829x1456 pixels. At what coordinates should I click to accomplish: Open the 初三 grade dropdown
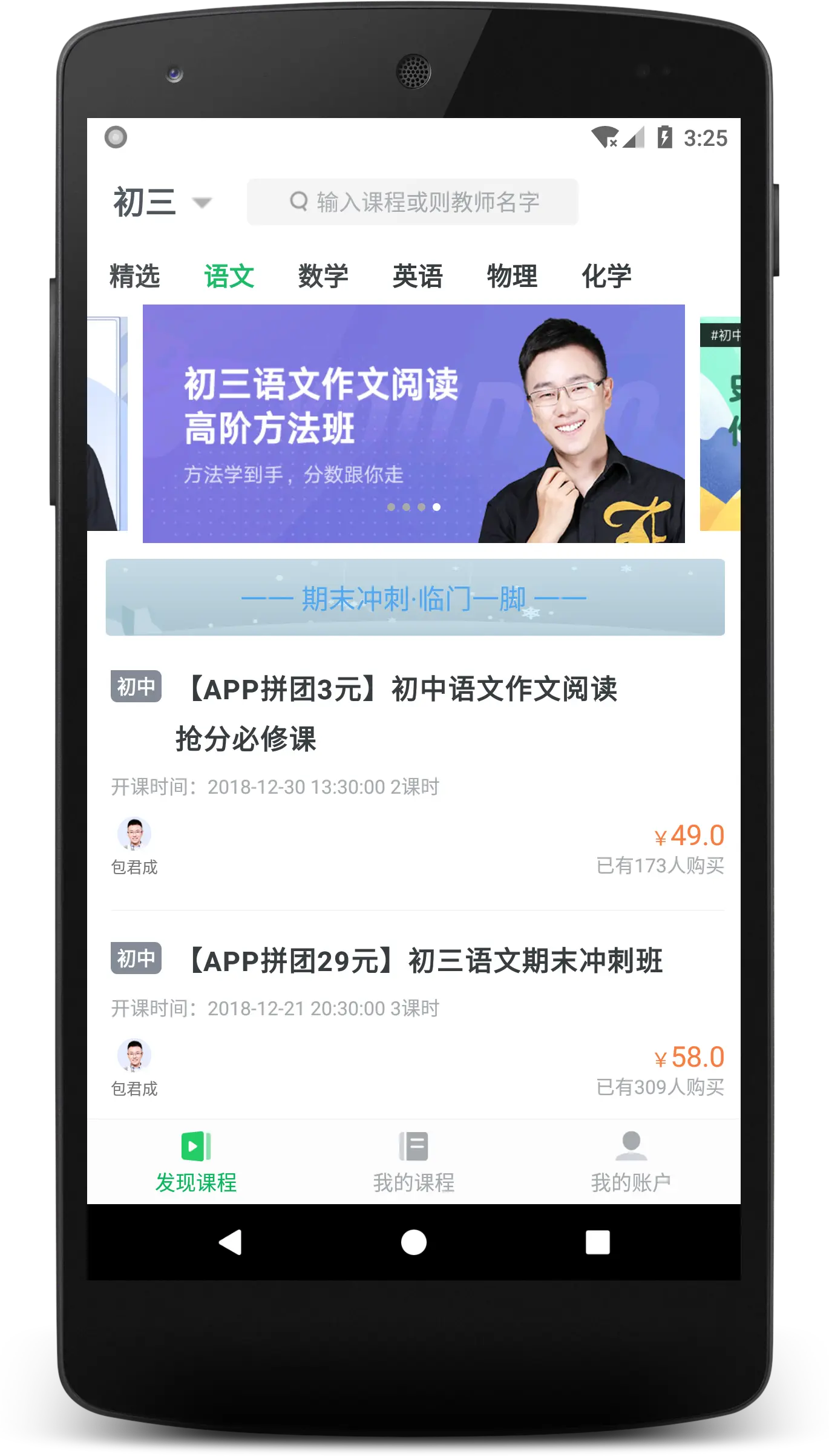pyautogui.click(x=162, y=202)
